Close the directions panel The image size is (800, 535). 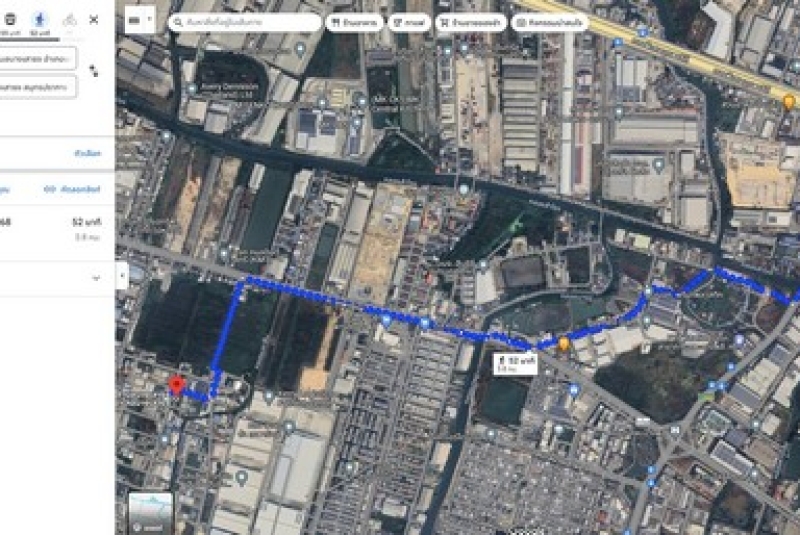[x=94, y=19]
